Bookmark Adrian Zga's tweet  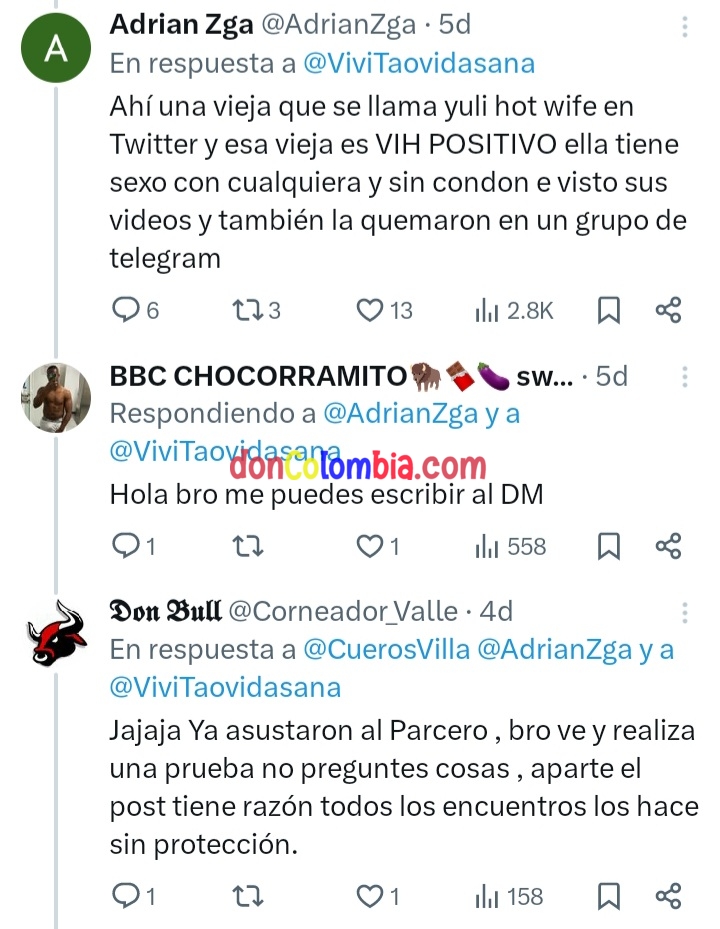click(609, 311)
